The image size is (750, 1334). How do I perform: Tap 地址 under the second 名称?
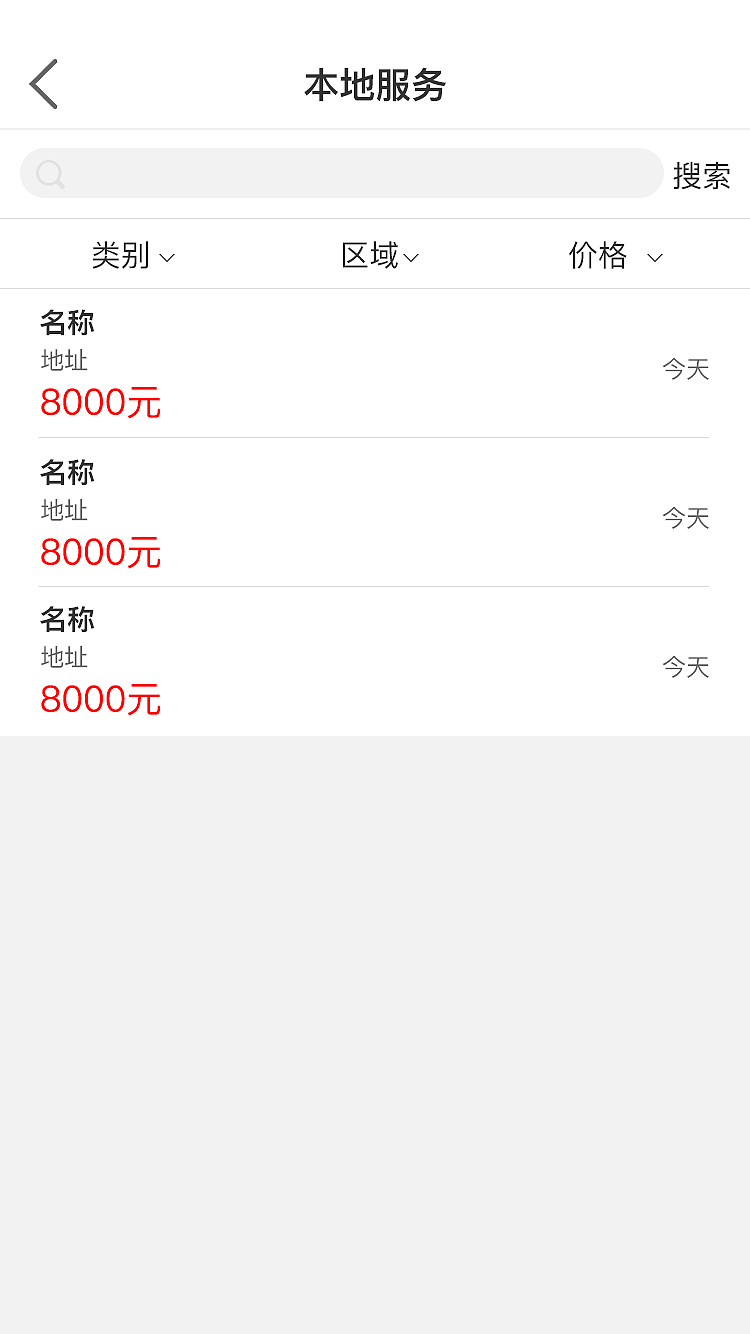64,511
